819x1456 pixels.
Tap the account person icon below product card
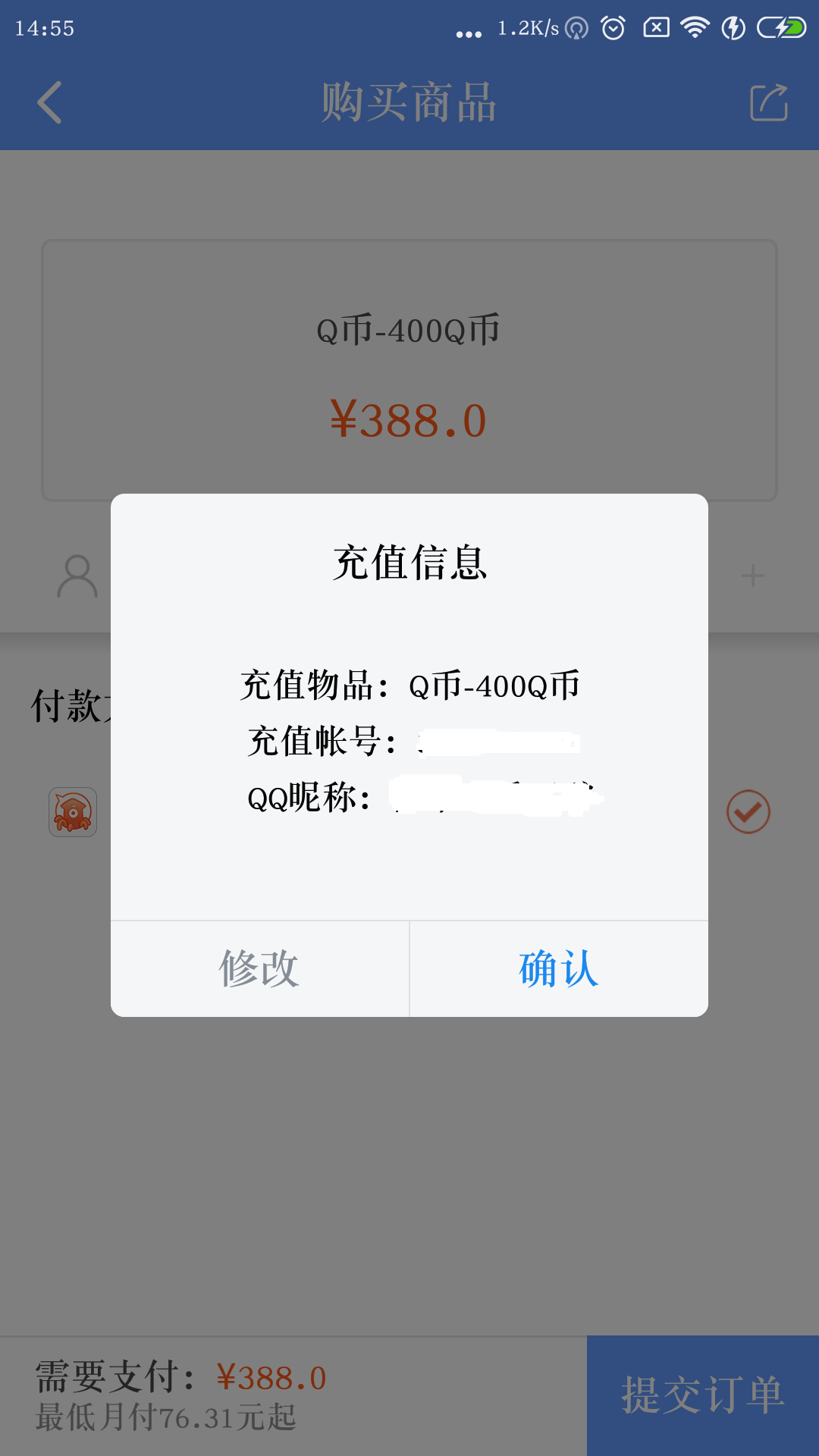[x=76, y=576]
